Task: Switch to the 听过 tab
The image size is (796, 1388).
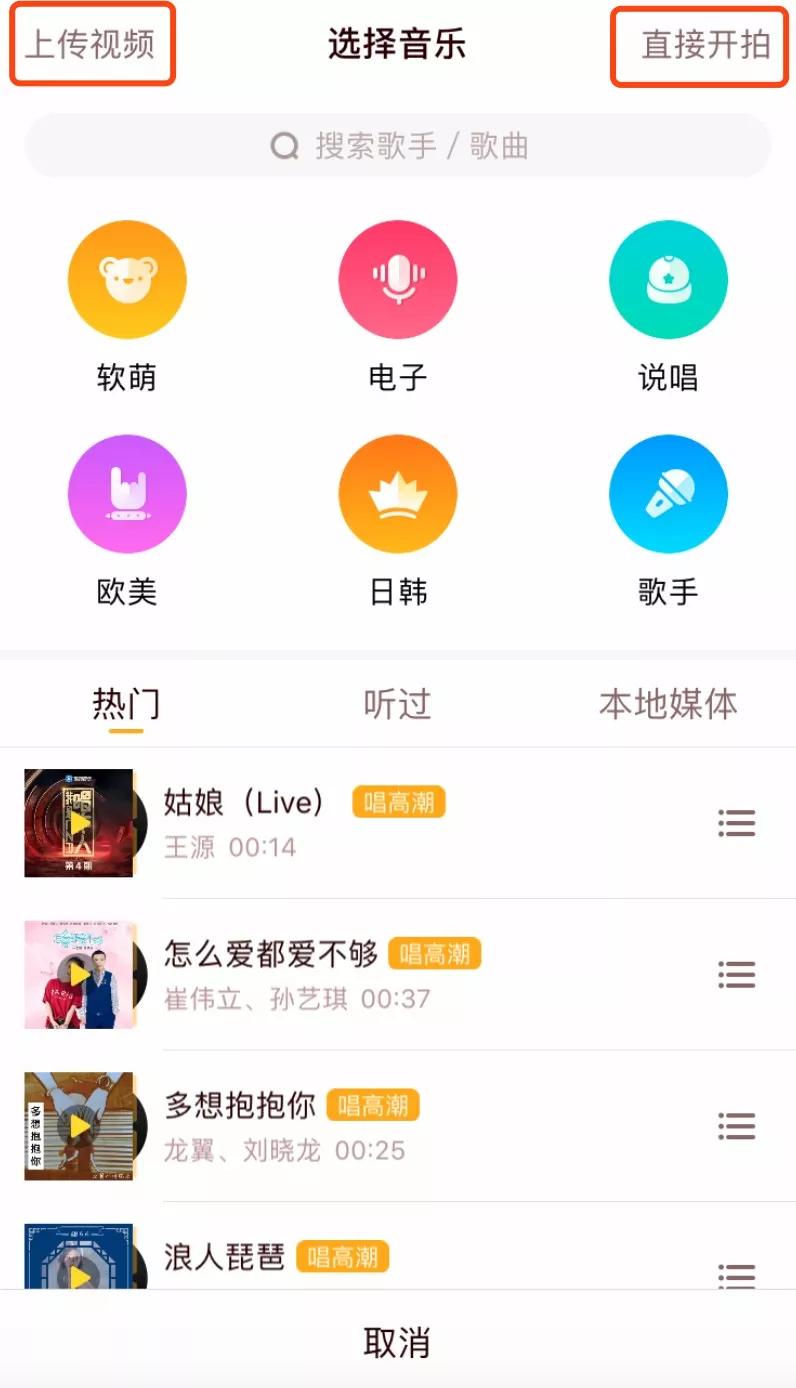Action: [x=397, y=704]
